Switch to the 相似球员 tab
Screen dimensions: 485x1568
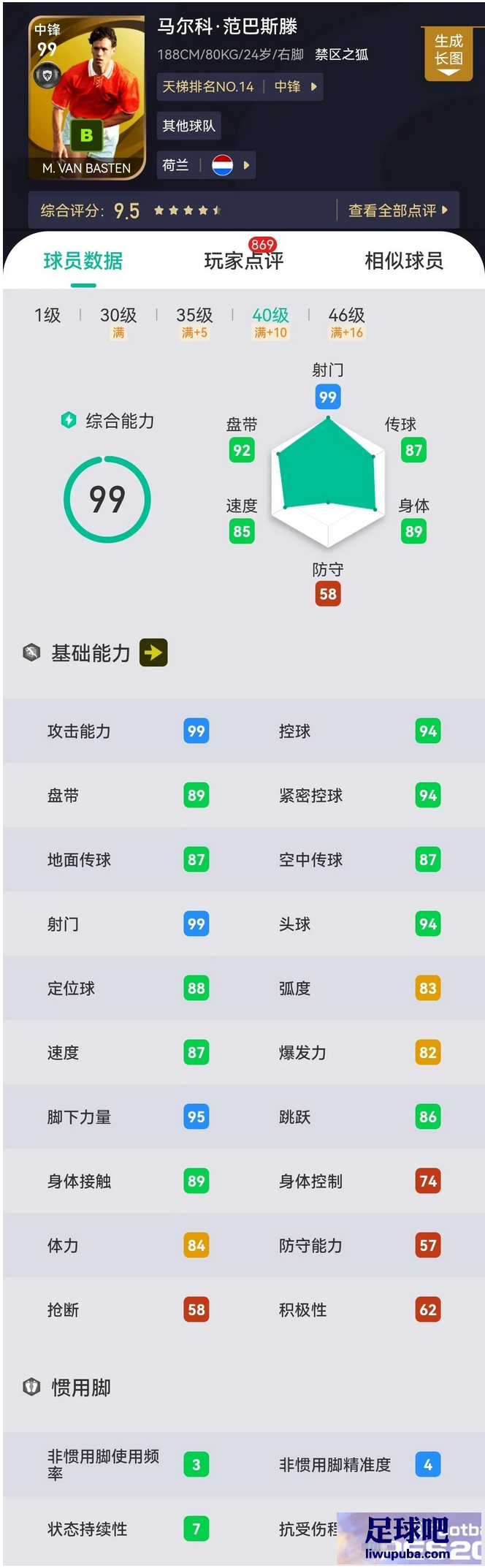(403, 260)
